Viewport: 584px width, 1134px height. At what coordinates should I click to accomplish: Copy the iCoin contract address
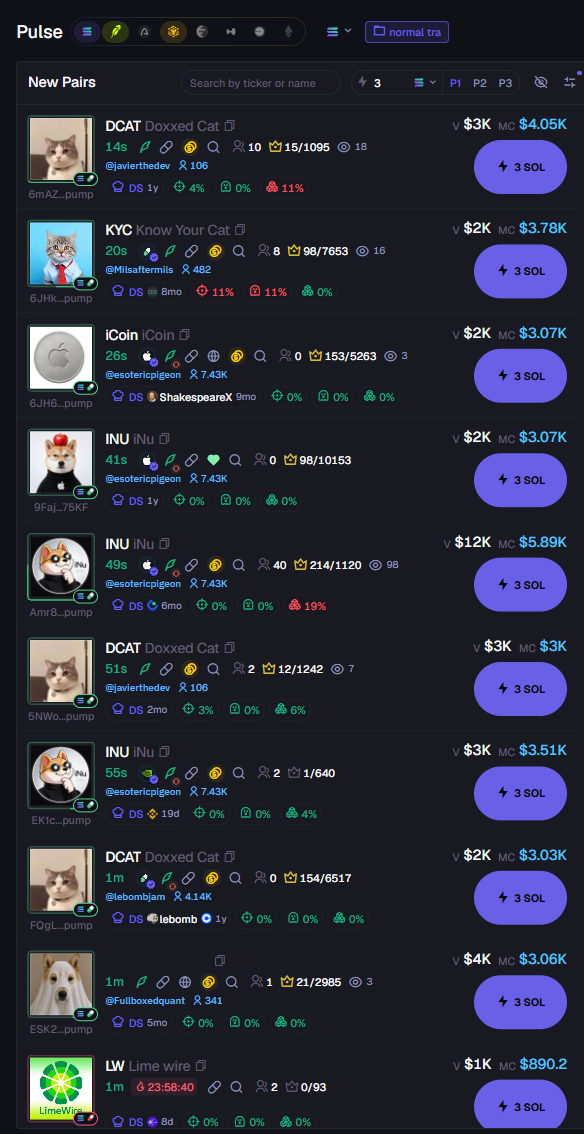coord(185,335)
